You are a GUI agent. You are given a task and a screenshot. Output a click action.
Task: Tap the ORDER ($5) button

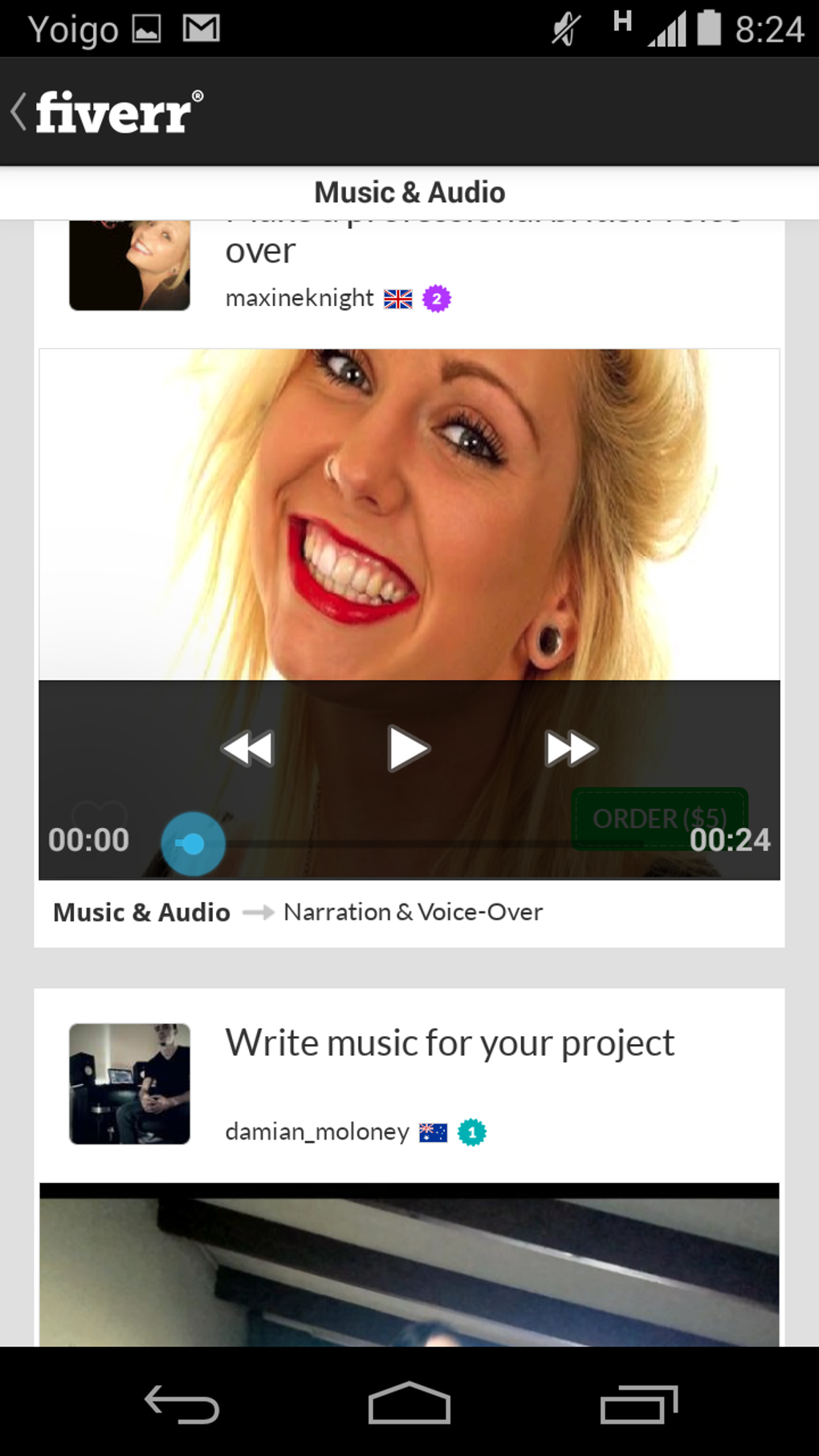coord(659,818)
